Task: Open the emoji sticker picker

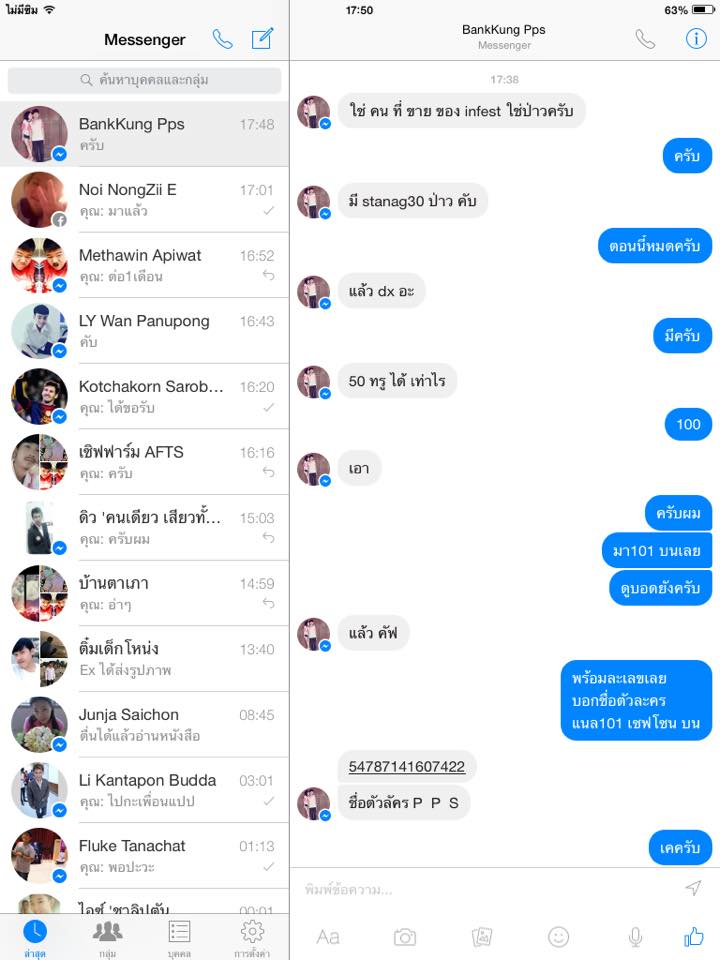Action: coord(559,937)
